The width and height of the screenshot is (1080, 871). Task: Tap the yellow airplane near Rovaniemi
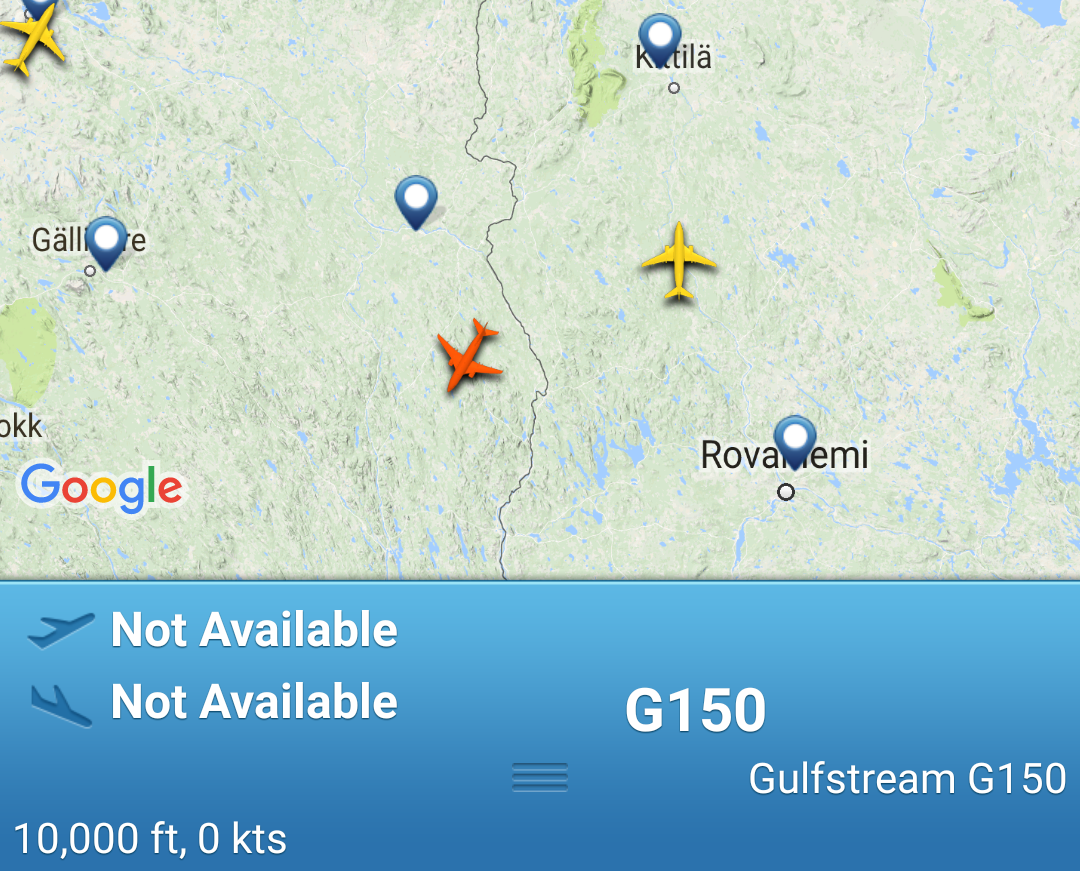point(679,260)
